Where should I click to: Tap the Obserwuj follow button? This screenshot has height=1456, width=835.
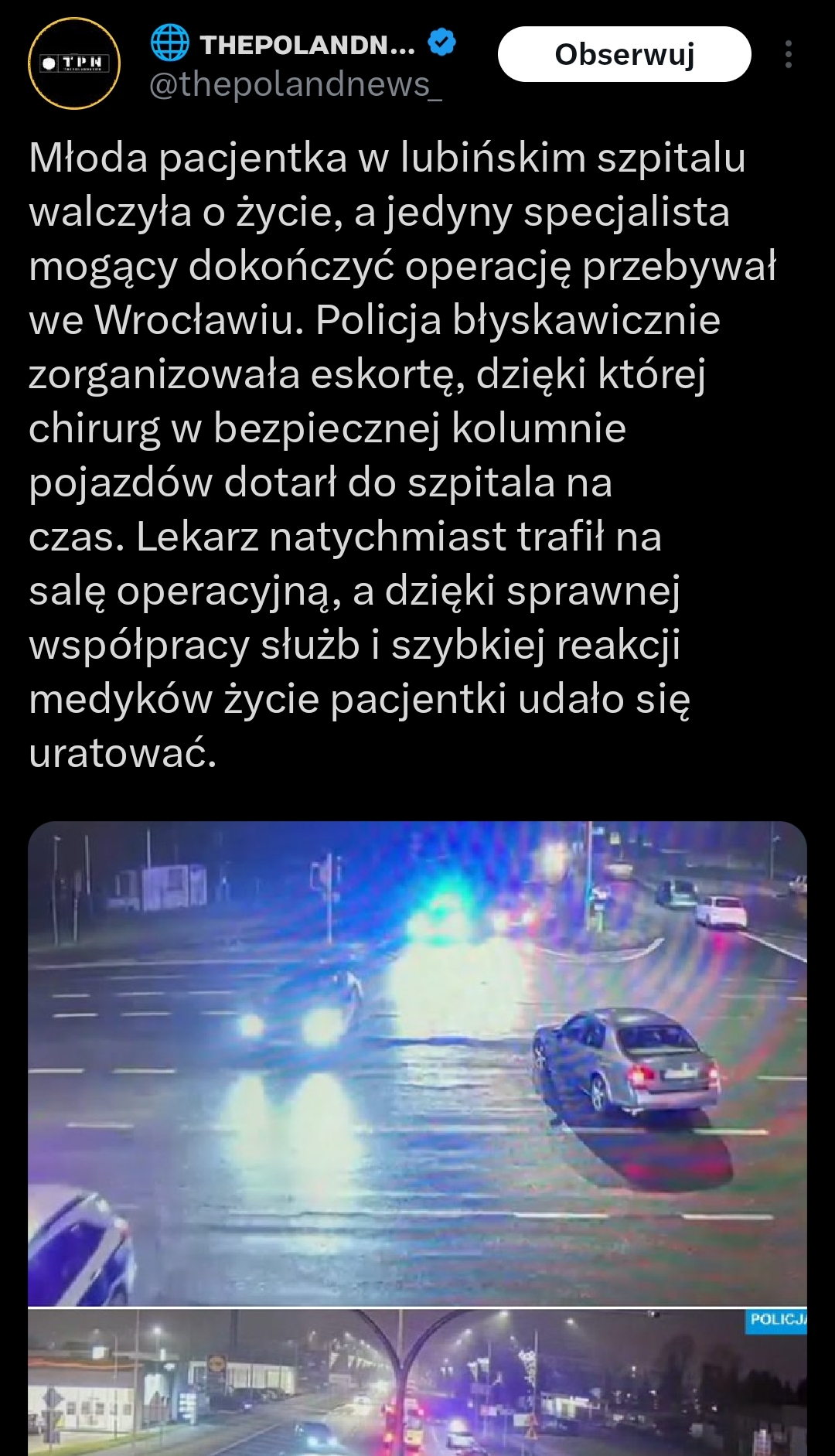(x=624, y=54)
